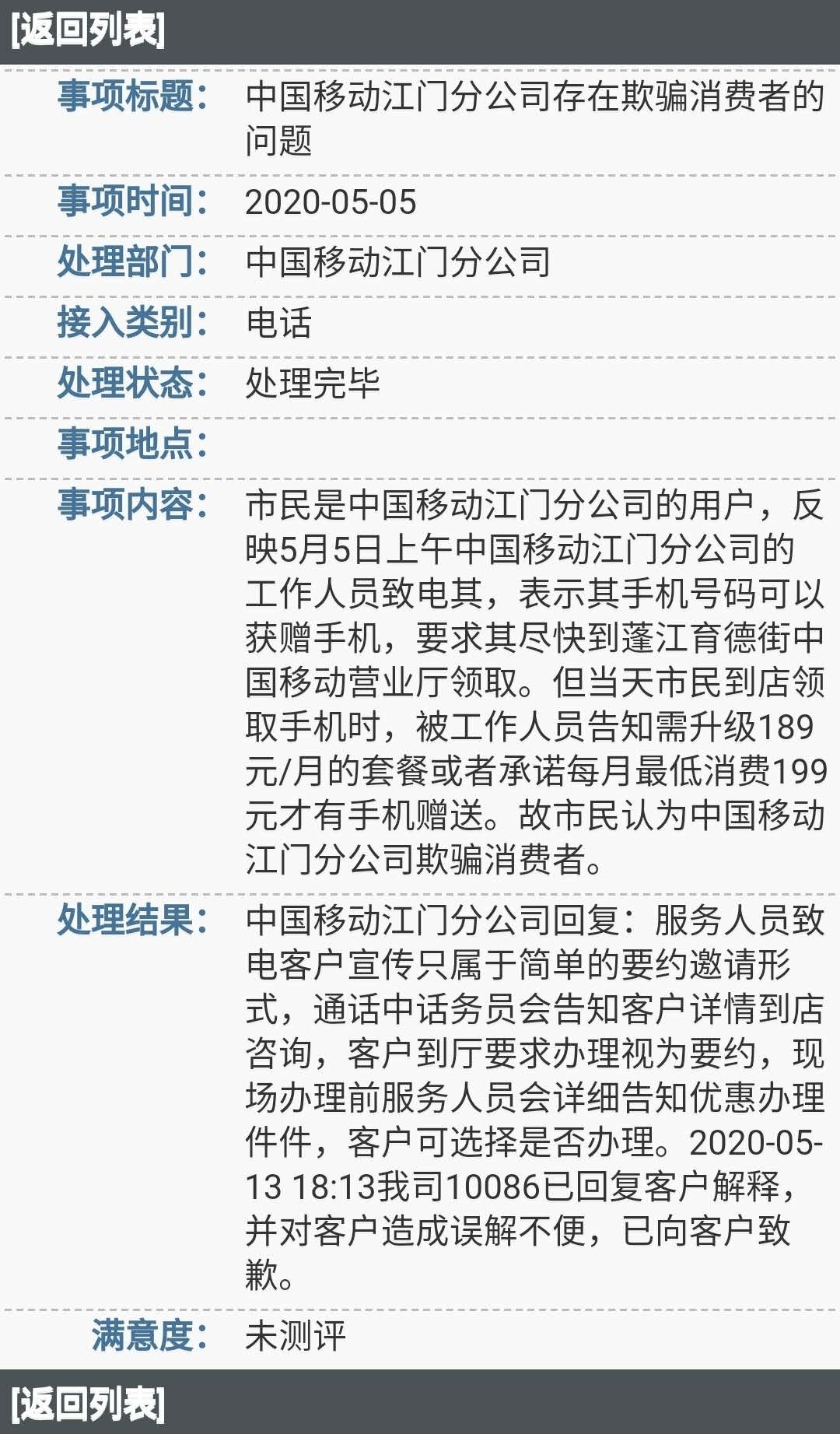
Task: Tap the 返回列表 link in the footer bar
Action: pyautogui.click(x=88, y=1403)
